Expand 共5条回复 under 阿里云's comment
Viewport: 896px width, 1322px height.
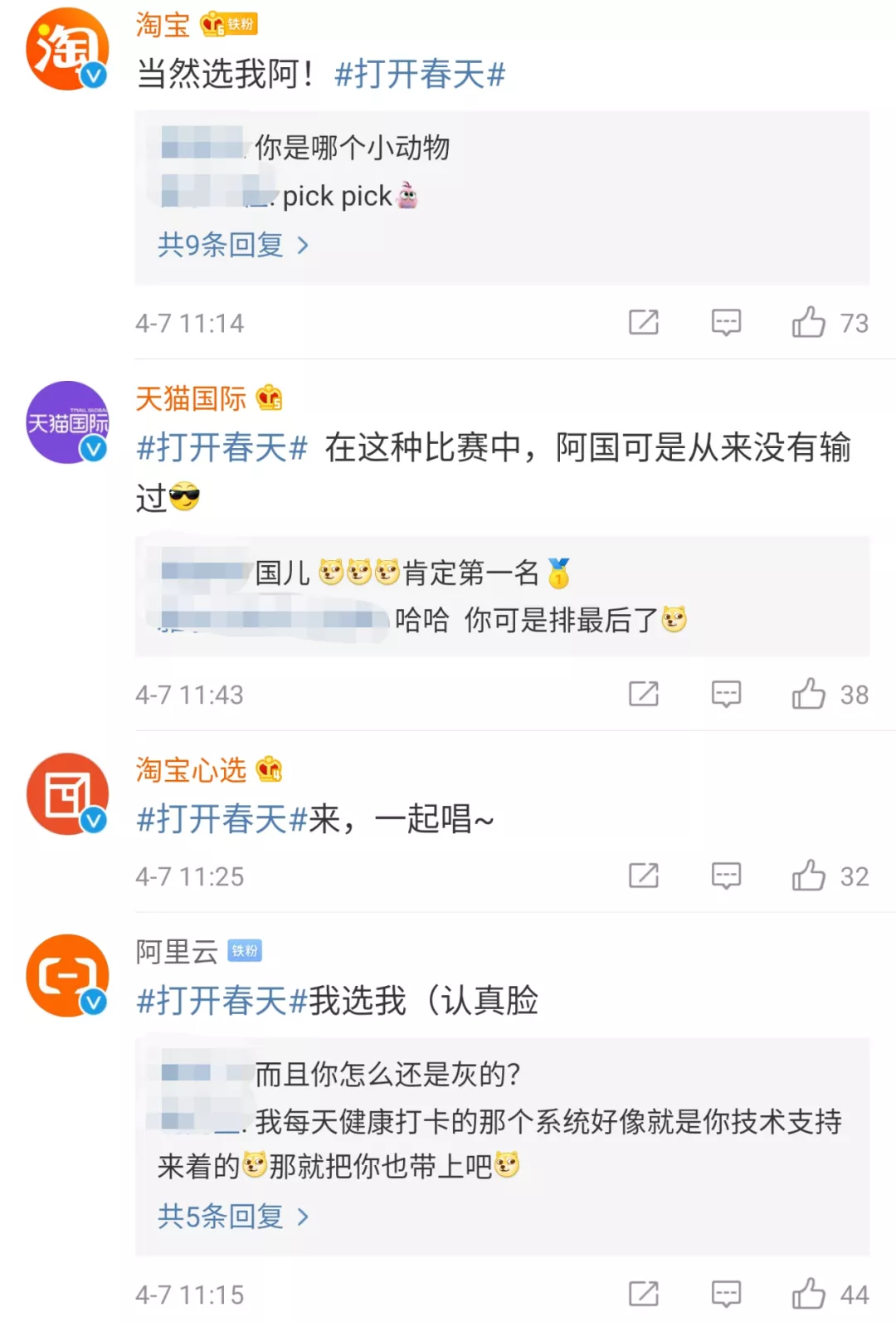(232, 1217)
